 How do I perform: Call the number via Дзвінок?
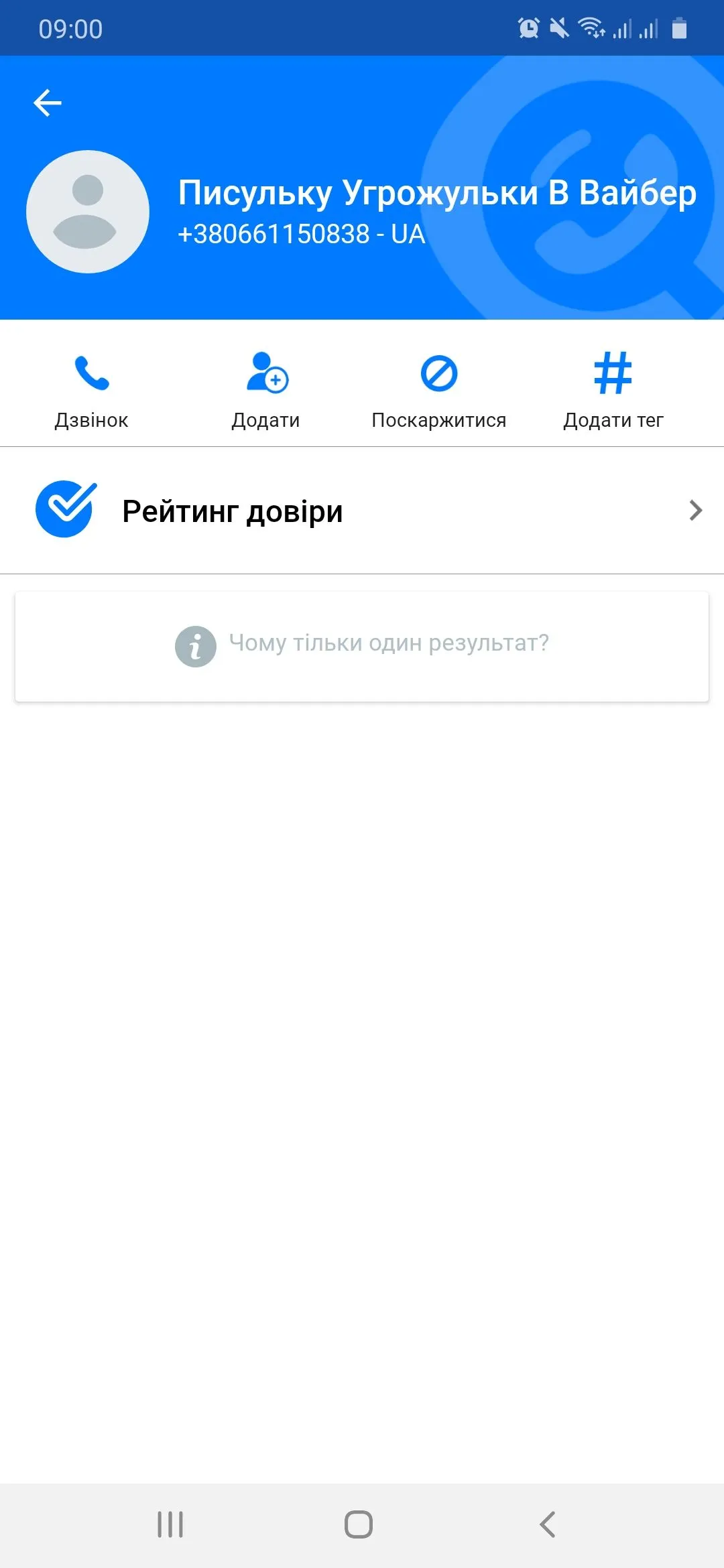91,389
